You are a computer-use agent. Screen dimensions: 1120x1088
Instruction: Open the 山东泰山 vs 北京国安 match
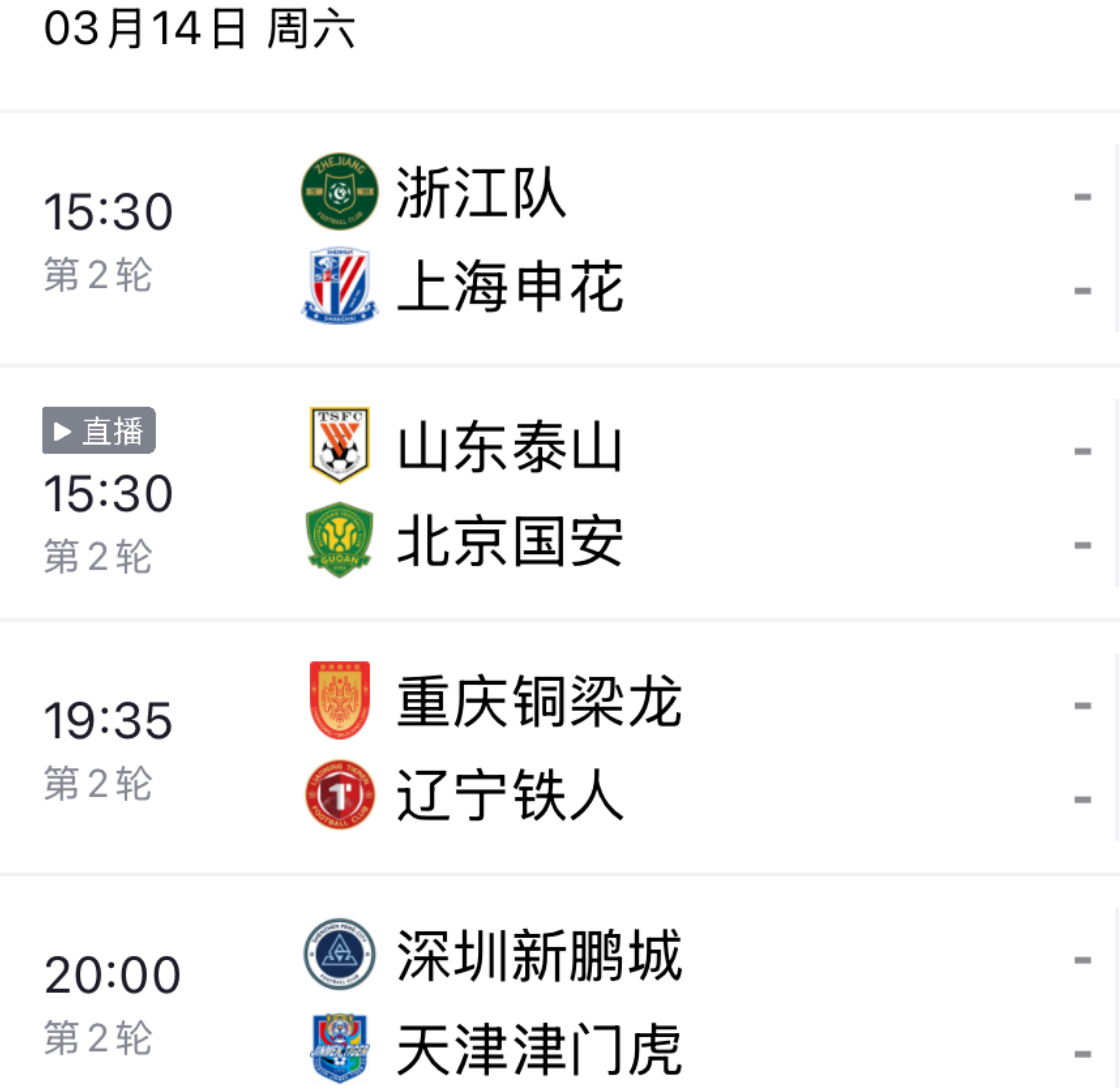pos(560,494)
